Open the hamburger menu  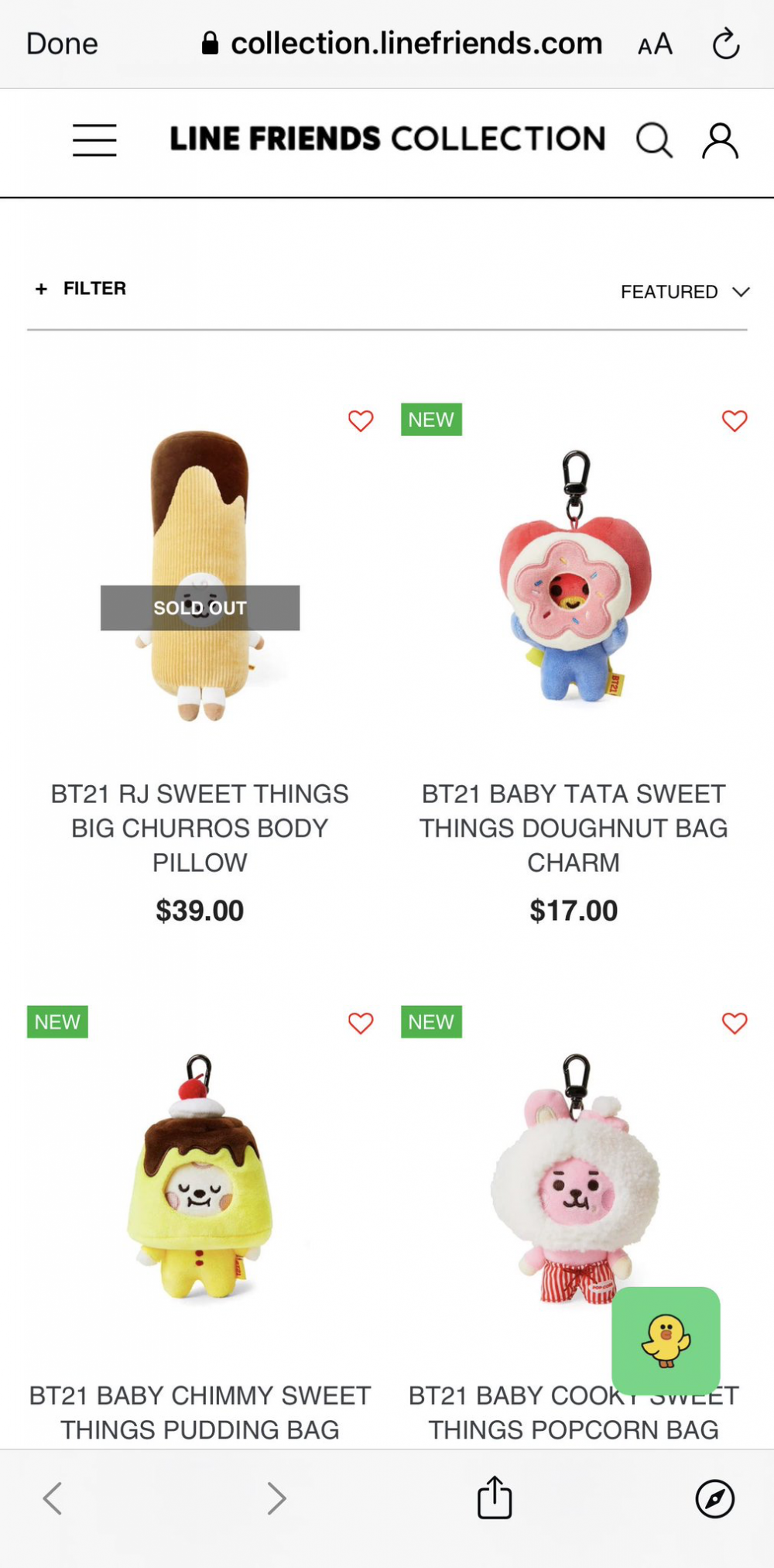pyautogui.click(x=94, y=140)
